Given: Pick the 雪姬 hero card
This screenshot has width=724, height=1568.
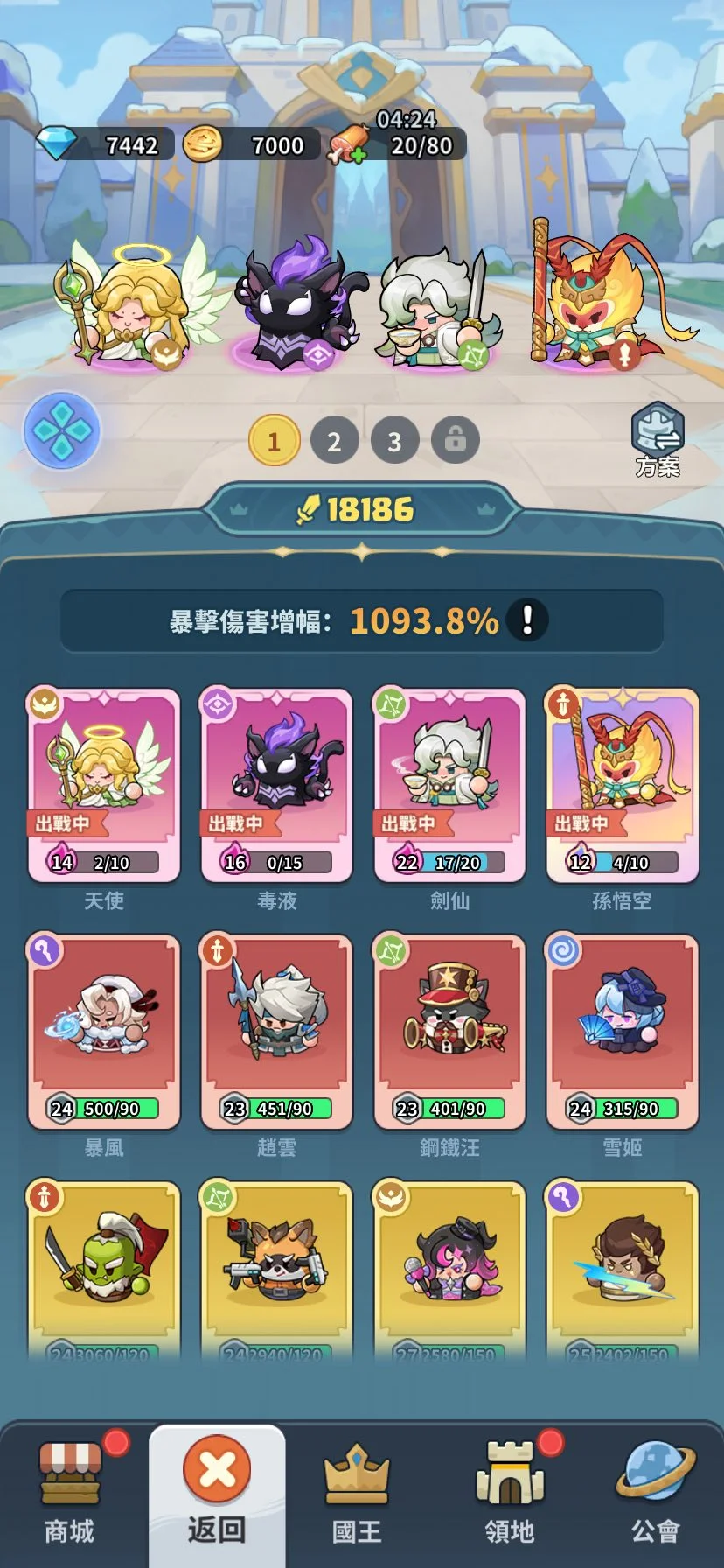Looking at the screenshot, I should pos(622,1032).
